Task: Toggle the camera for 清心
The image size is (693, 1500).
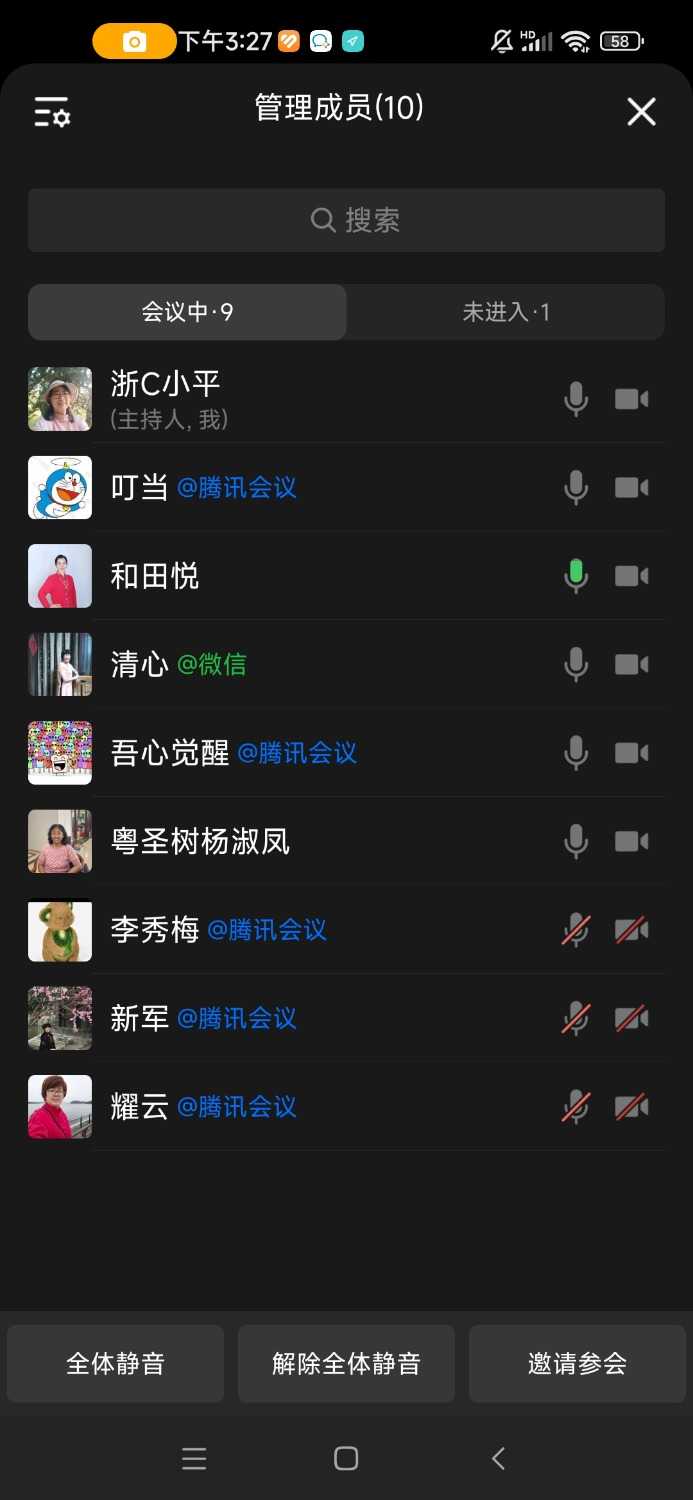Action: pyautogui.click(x=631, y=664)
